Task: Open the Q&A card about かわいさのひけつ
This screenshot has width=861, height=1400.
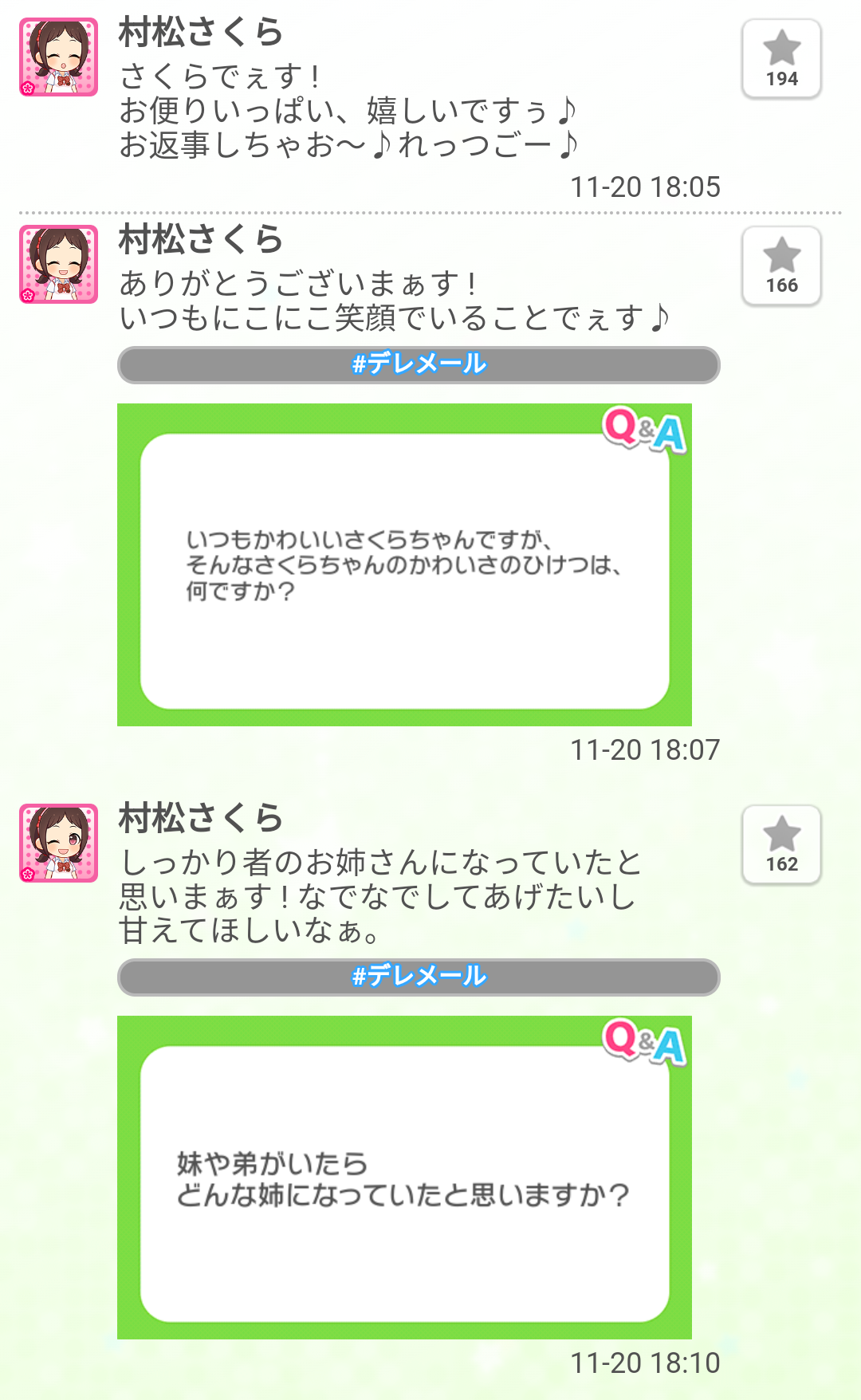Action: (404, 564)
